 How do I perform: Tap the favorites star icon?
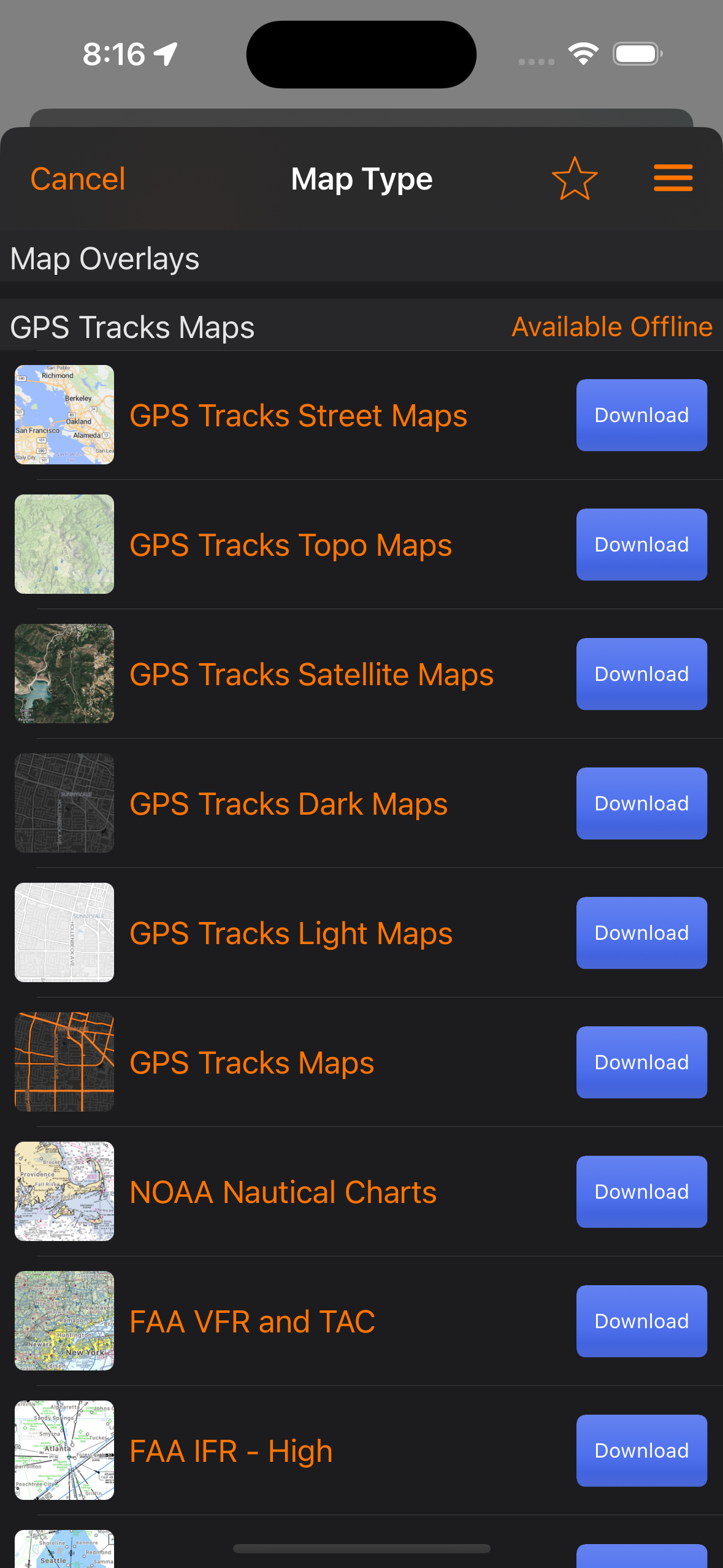(x=575, y=179)
